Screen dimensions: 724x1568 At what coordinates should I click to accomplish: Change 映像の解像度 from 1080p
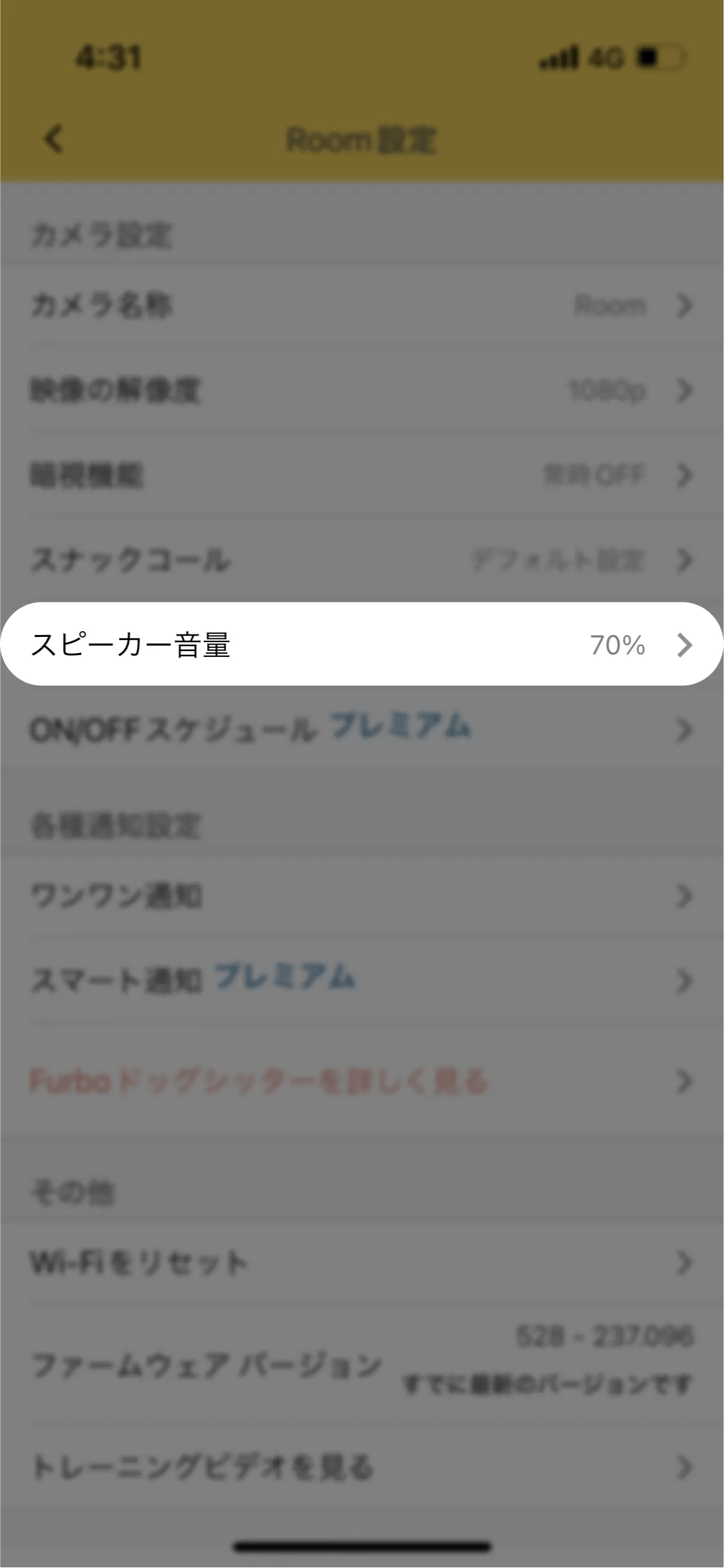point(362,390)
